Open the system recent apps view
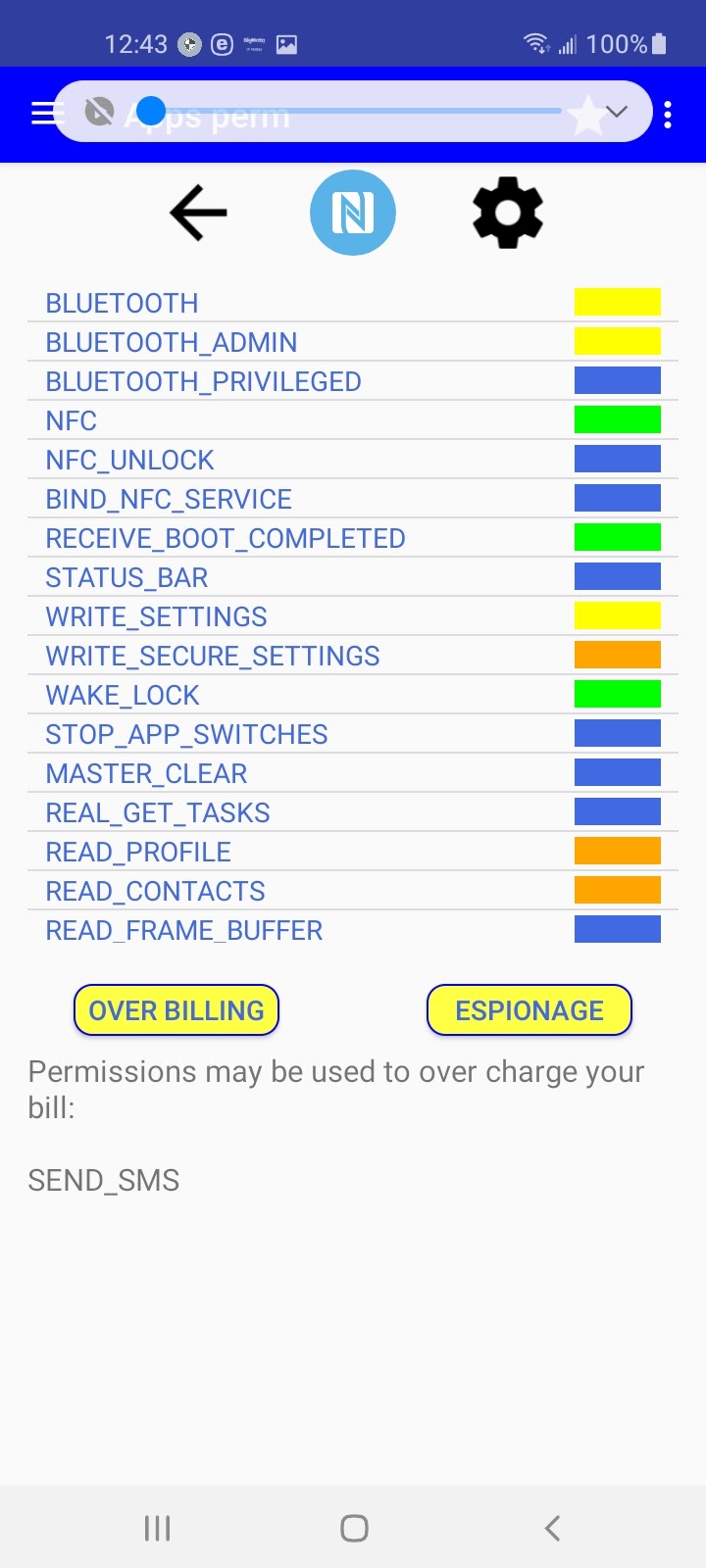 157,1528
